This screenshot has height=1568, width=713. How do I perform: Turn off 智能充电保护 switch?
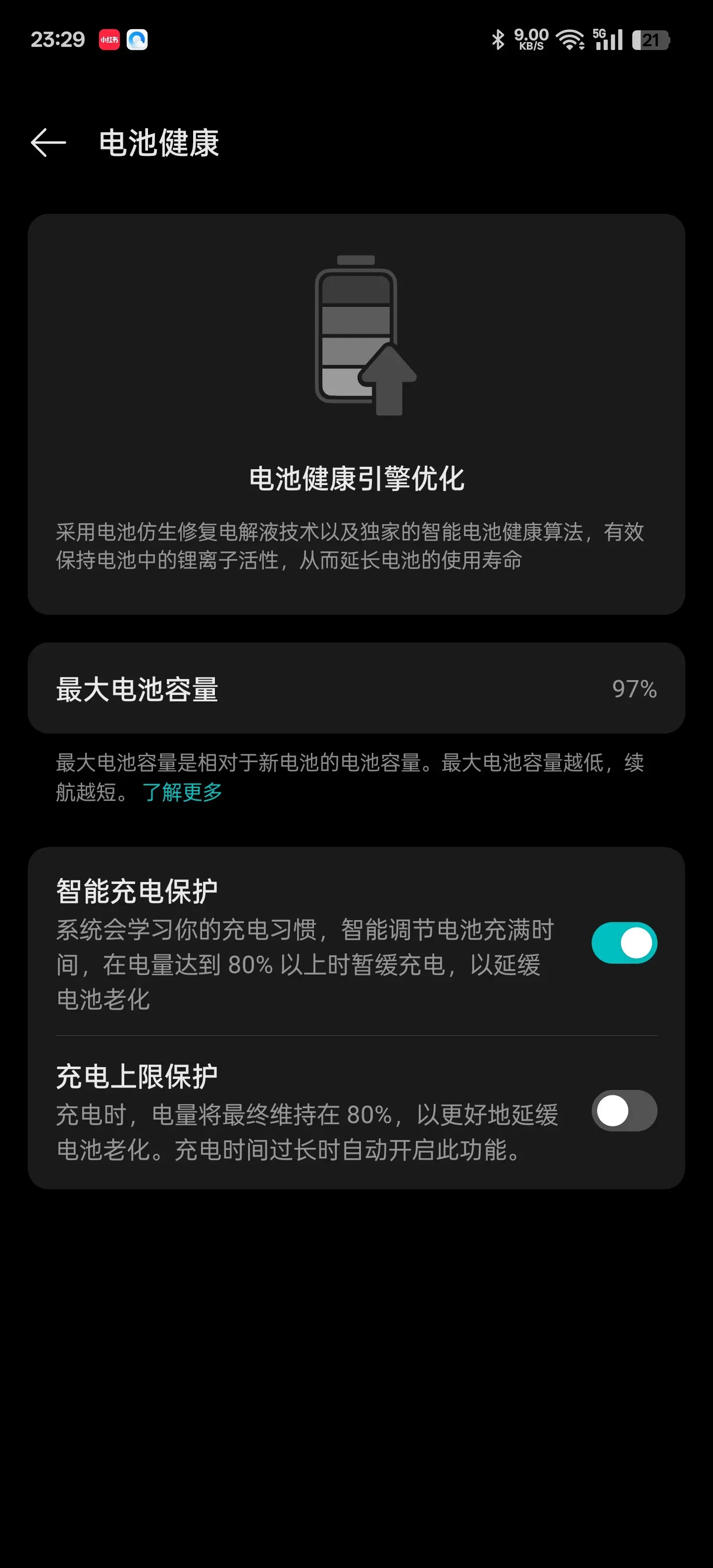point(623,943)
